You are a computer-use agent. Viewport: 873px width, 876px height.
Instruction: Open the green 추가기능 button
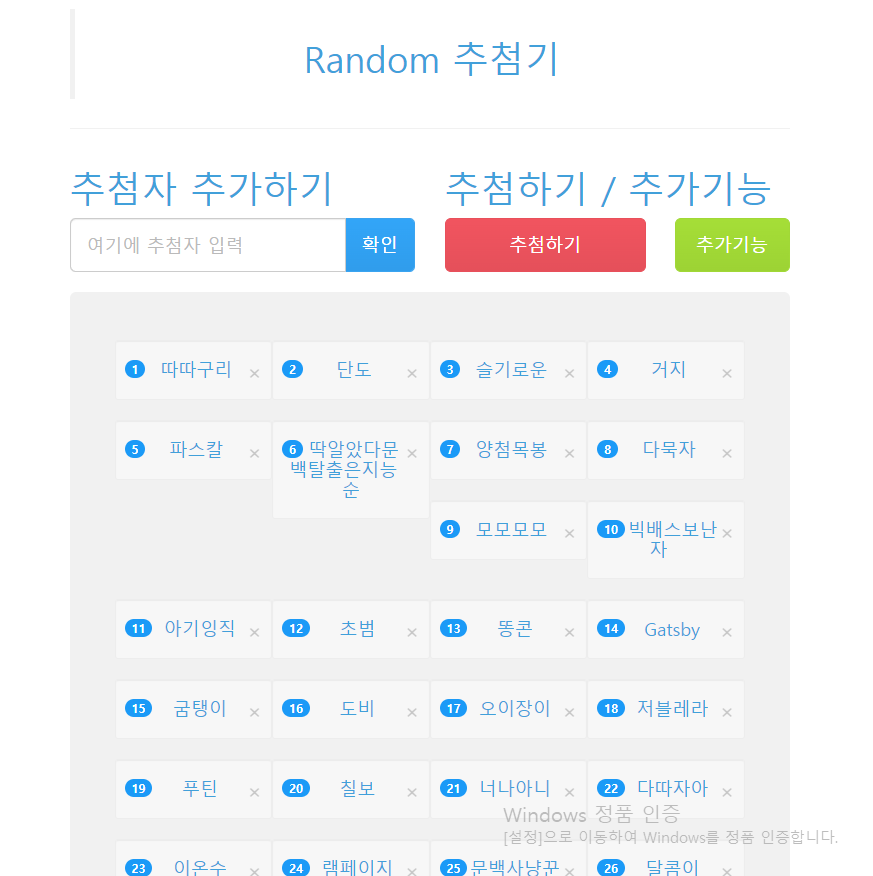(732, 245)
